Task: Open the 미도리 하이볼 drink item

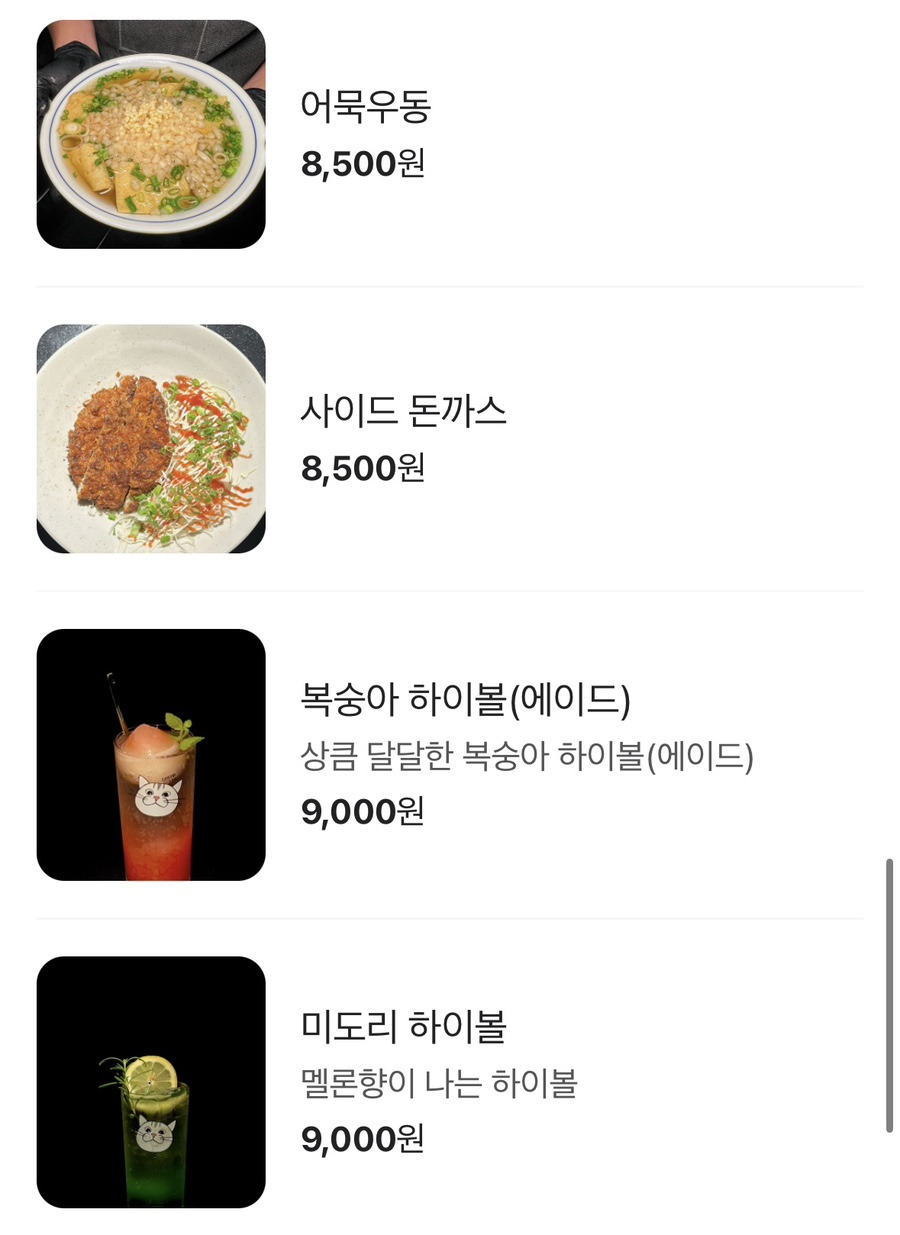Action: 404,1026
